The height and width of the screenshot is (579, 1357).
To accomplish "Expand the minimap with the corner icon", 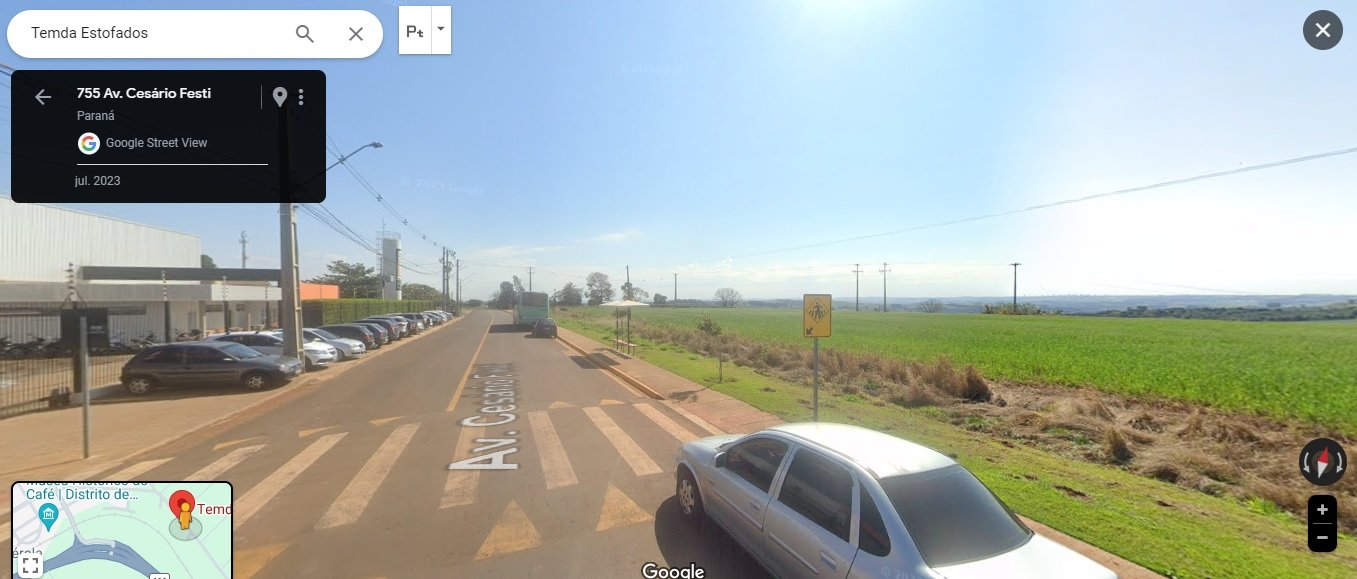I will [30, 565].
